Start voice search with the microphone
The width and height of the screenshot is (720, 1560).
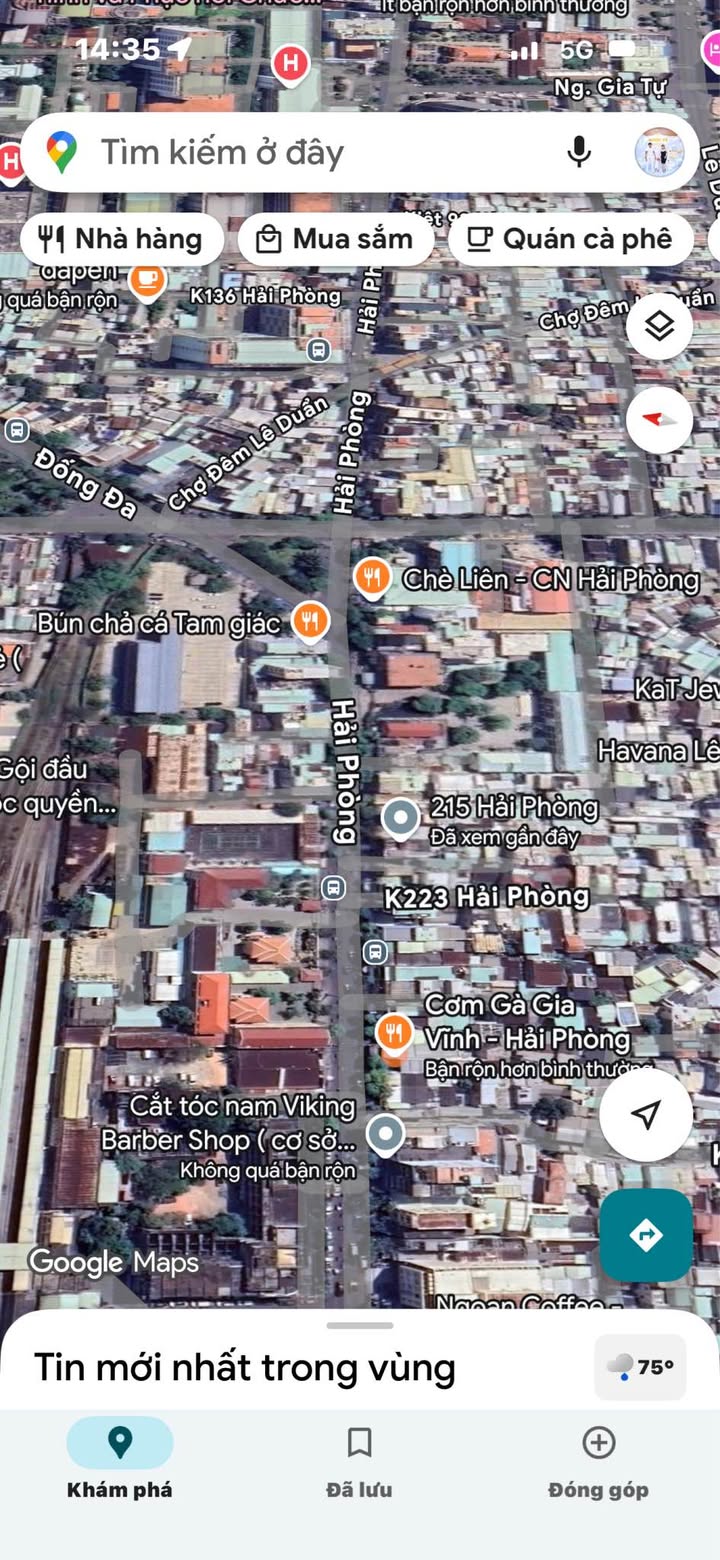tap(578, 152)
